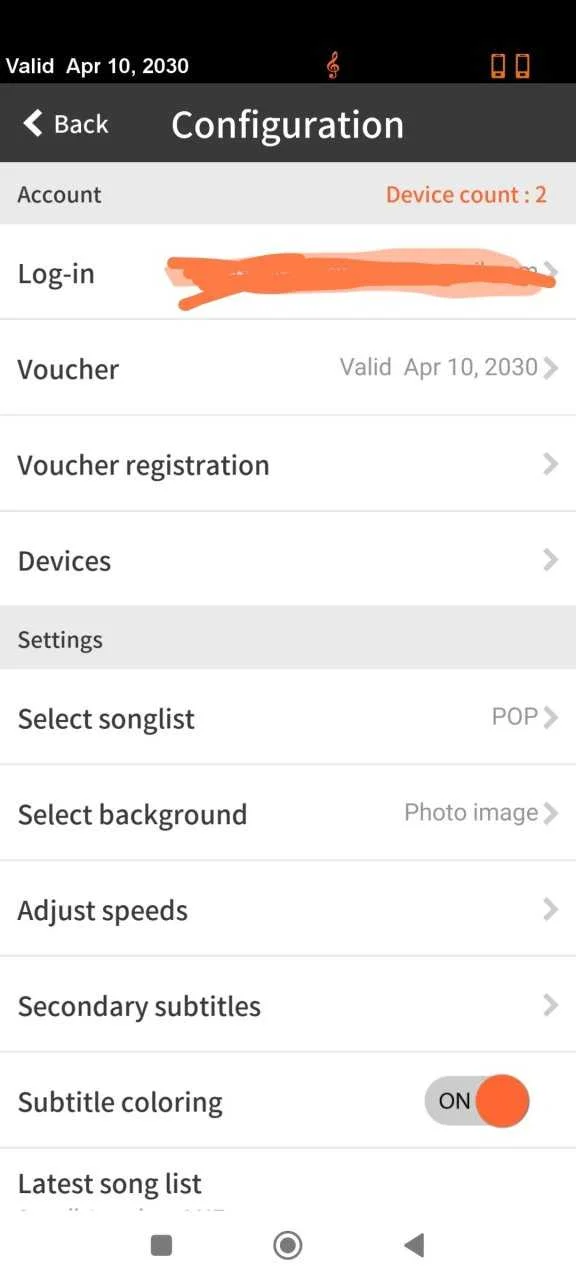Open Select songlist setting
The image size is (576, 1280).
click(288, 717)
